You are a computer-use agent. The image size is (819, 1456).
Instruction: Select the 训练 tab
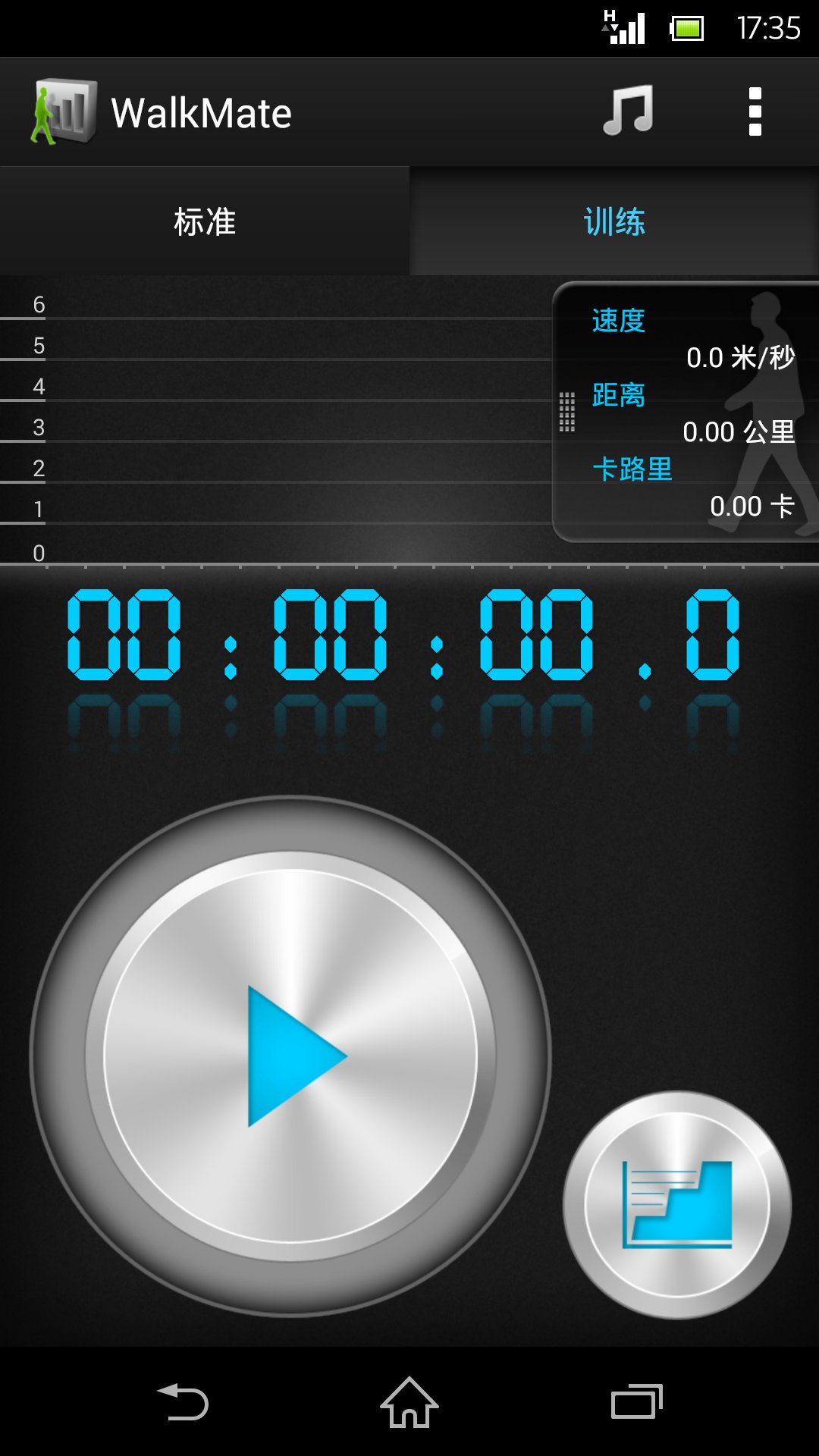[x=614, y=221]
